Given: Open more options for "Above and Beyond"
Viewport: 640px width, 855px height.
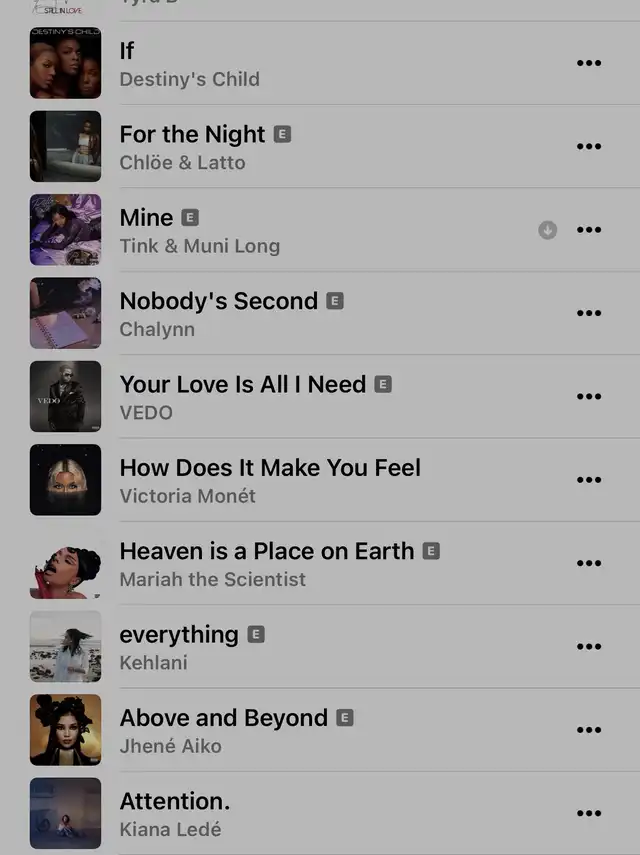Looking at the screenshot, I should pos(589,730).
